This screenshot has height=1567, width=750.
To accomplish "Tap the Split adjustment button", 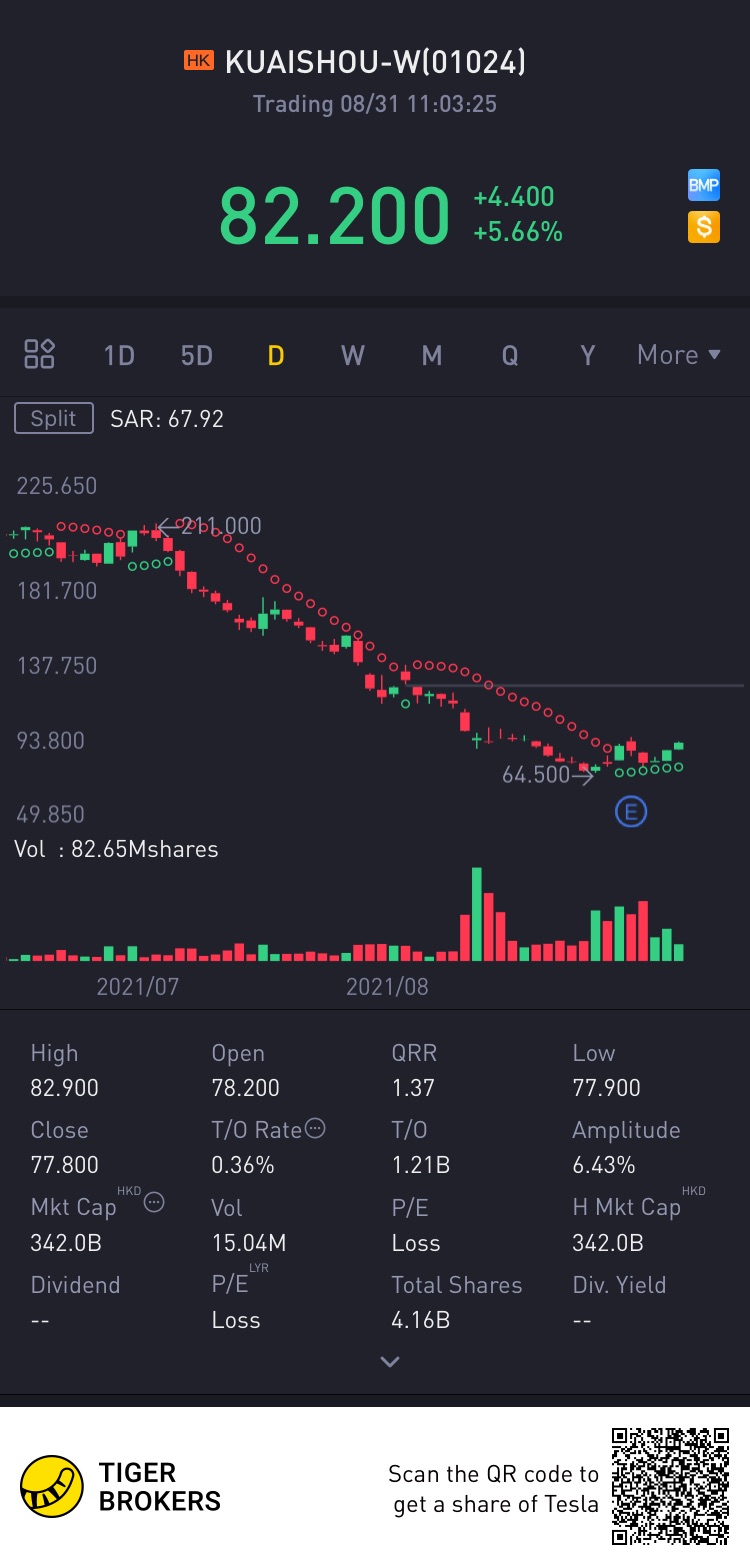I will 54,418.
